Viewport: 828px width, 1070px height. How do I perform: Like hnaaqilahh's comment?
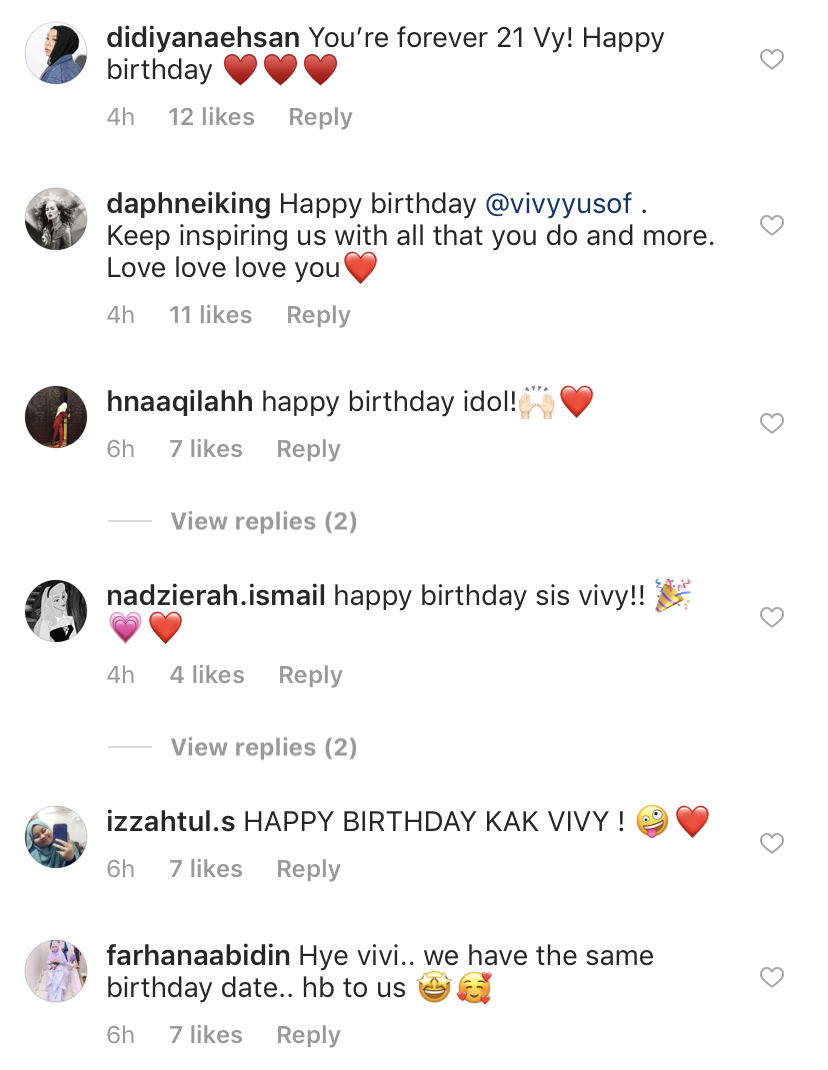[x=772, y=424]
